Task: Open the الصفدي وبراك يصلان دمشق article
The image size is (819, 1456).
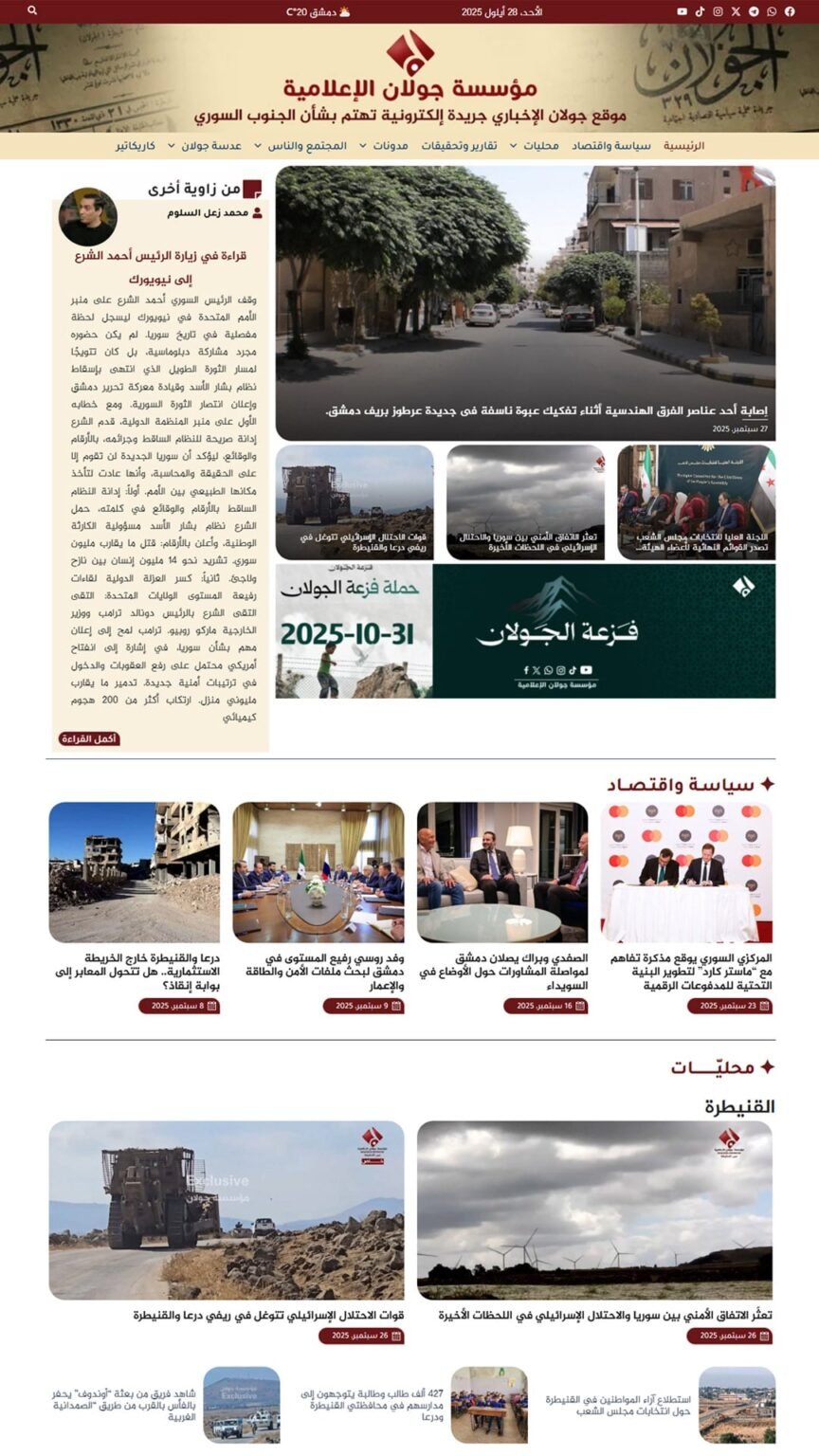Action: (505, 972)
